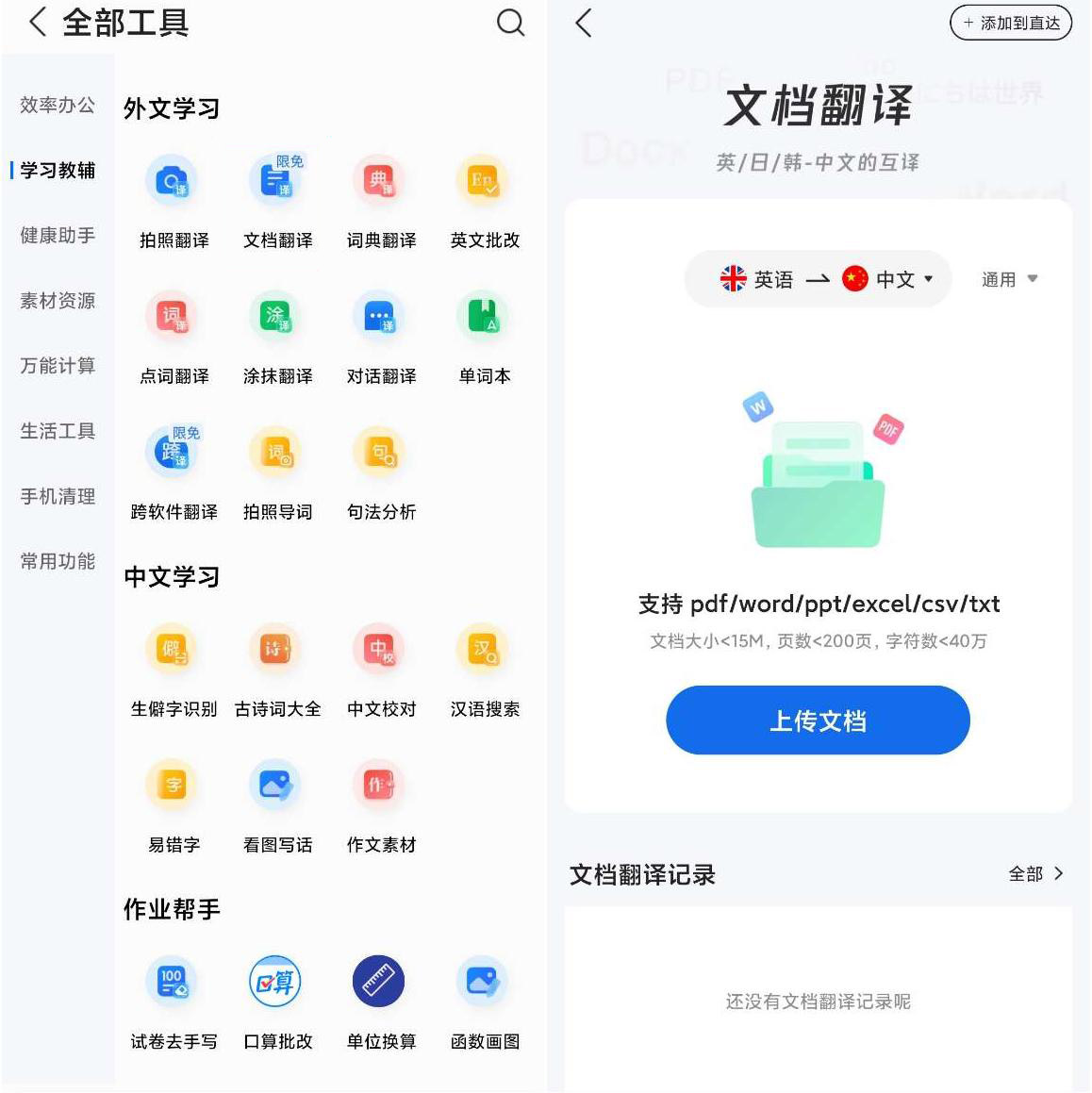
Task: Open the 拍照翻译 tool
Action: 173,180
